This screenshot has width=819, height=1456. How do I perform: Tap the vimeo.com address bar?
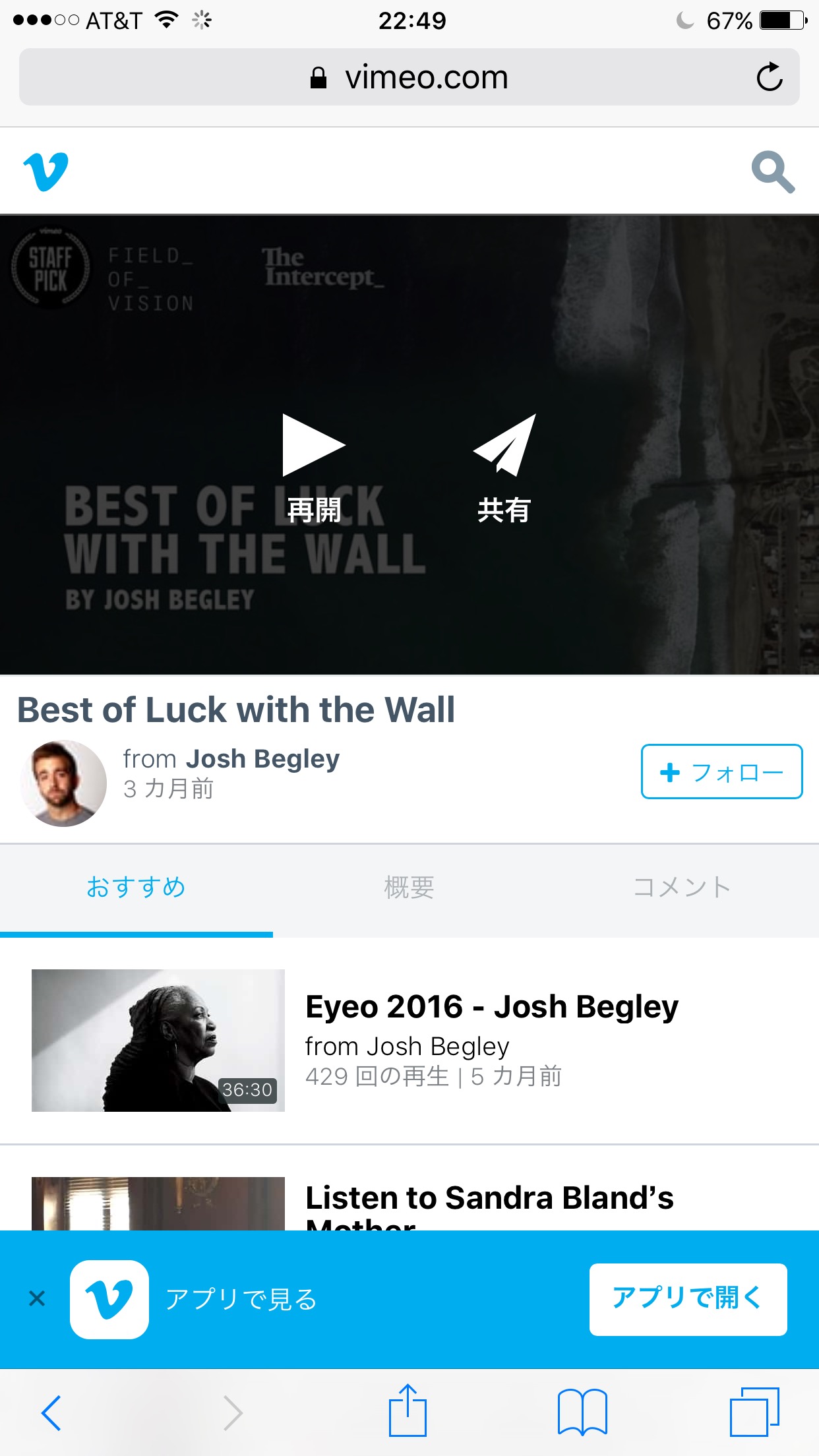(409, 76)
